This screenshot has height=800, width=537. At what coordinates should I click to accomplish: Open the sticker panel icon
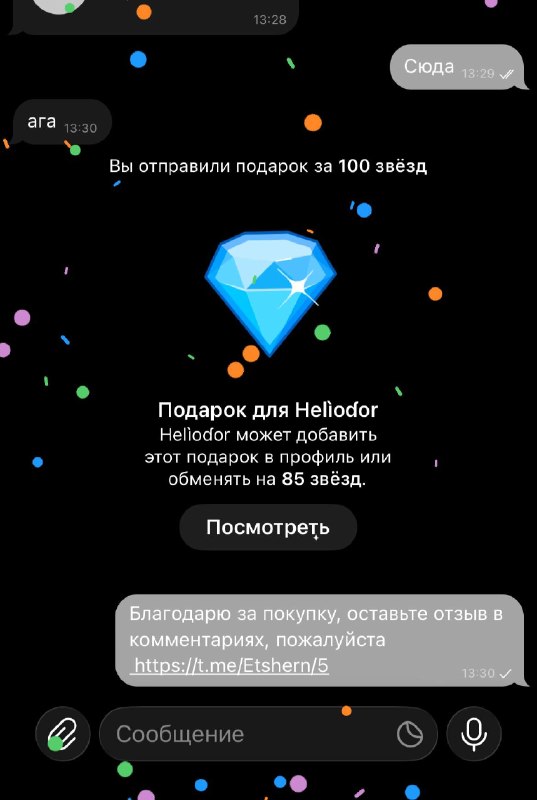pos(410,734)
